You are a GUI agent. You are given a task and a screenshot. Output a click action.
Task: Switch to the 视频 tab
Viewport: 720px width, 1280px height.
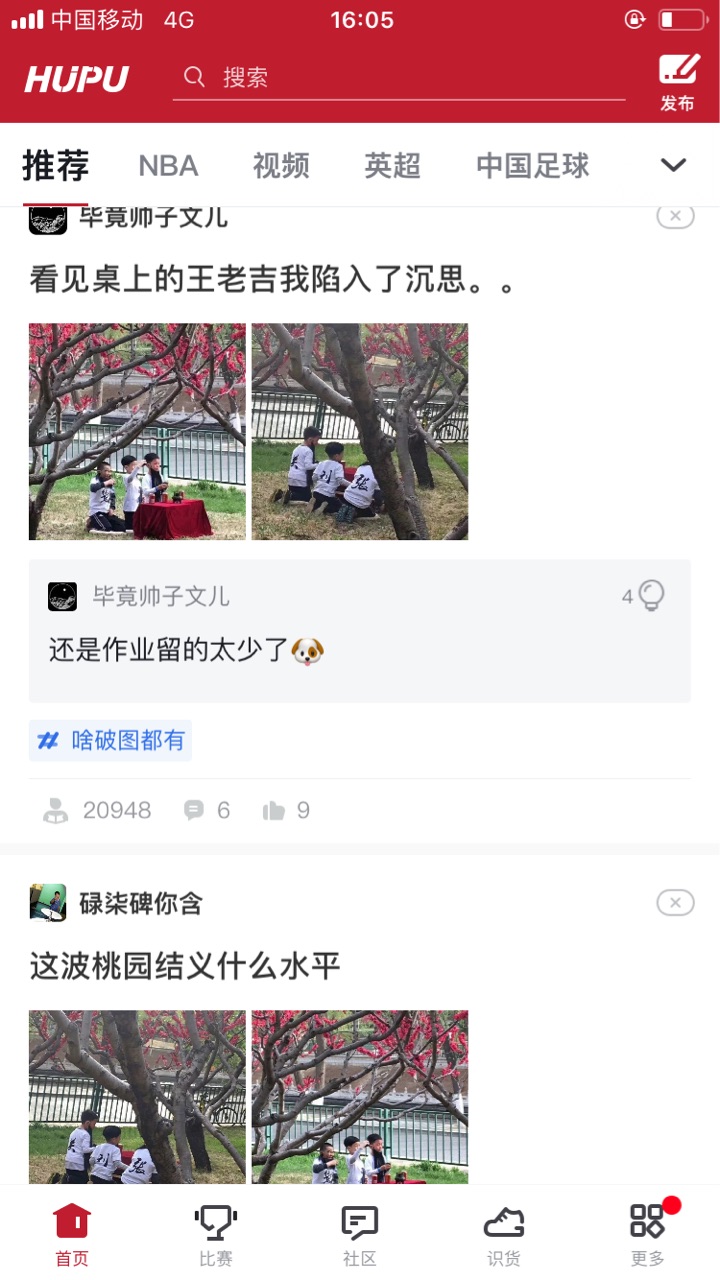(x=281, y=166)
